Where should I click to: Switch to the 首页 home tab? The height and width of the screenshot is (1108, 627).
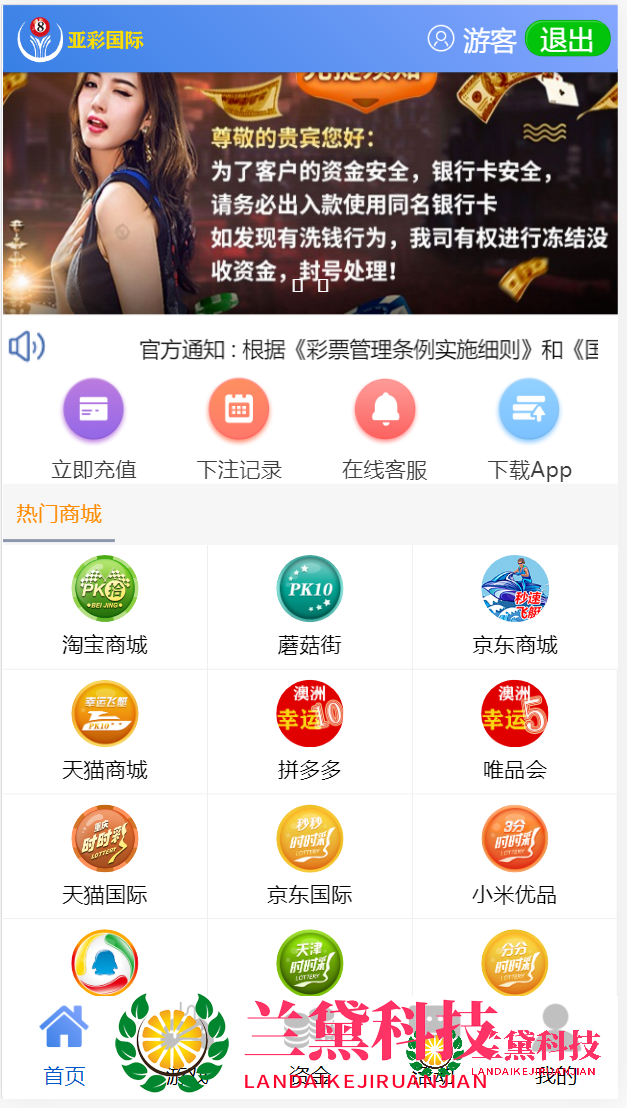click(64, 1047)
